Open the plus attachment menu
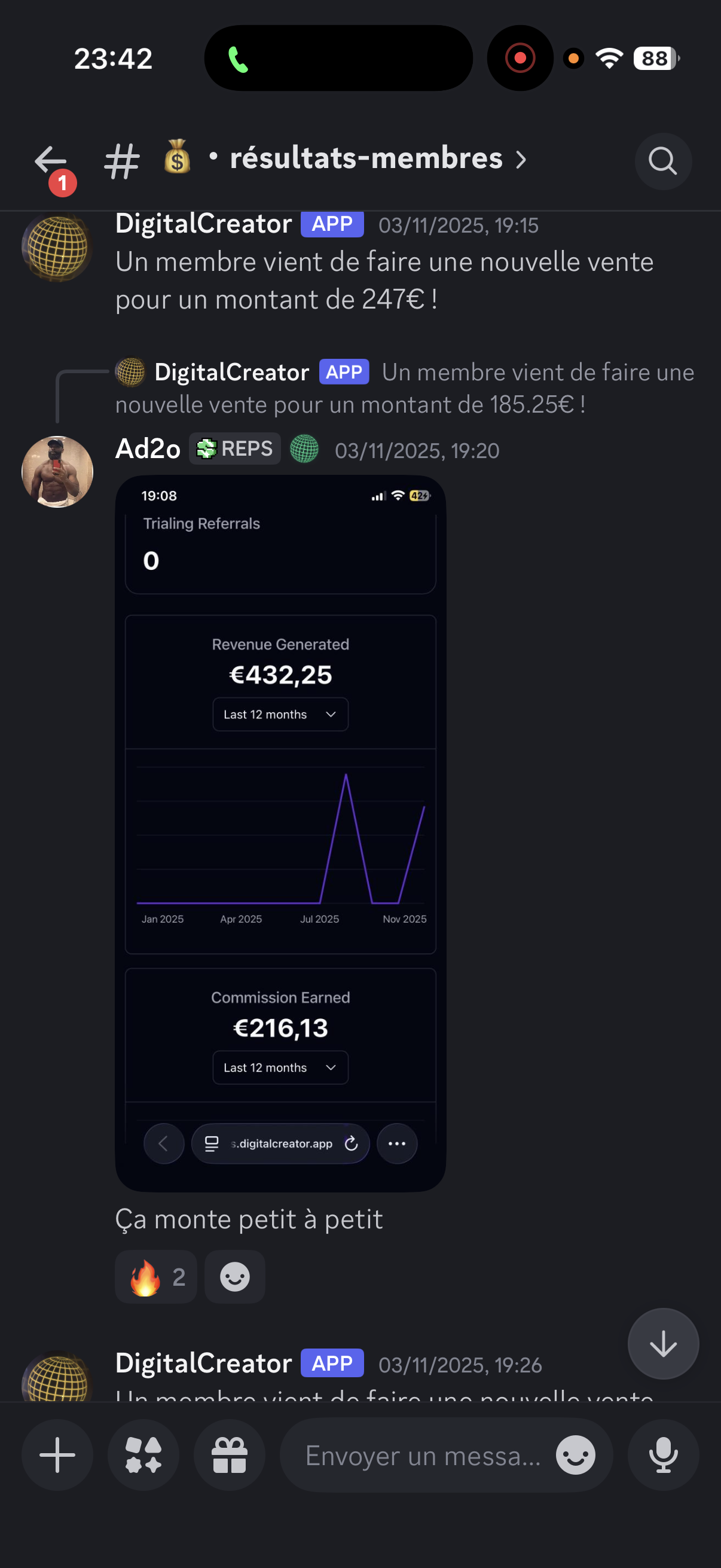The height and width of the screenshot is (1568, 721). click(57, 1455)
